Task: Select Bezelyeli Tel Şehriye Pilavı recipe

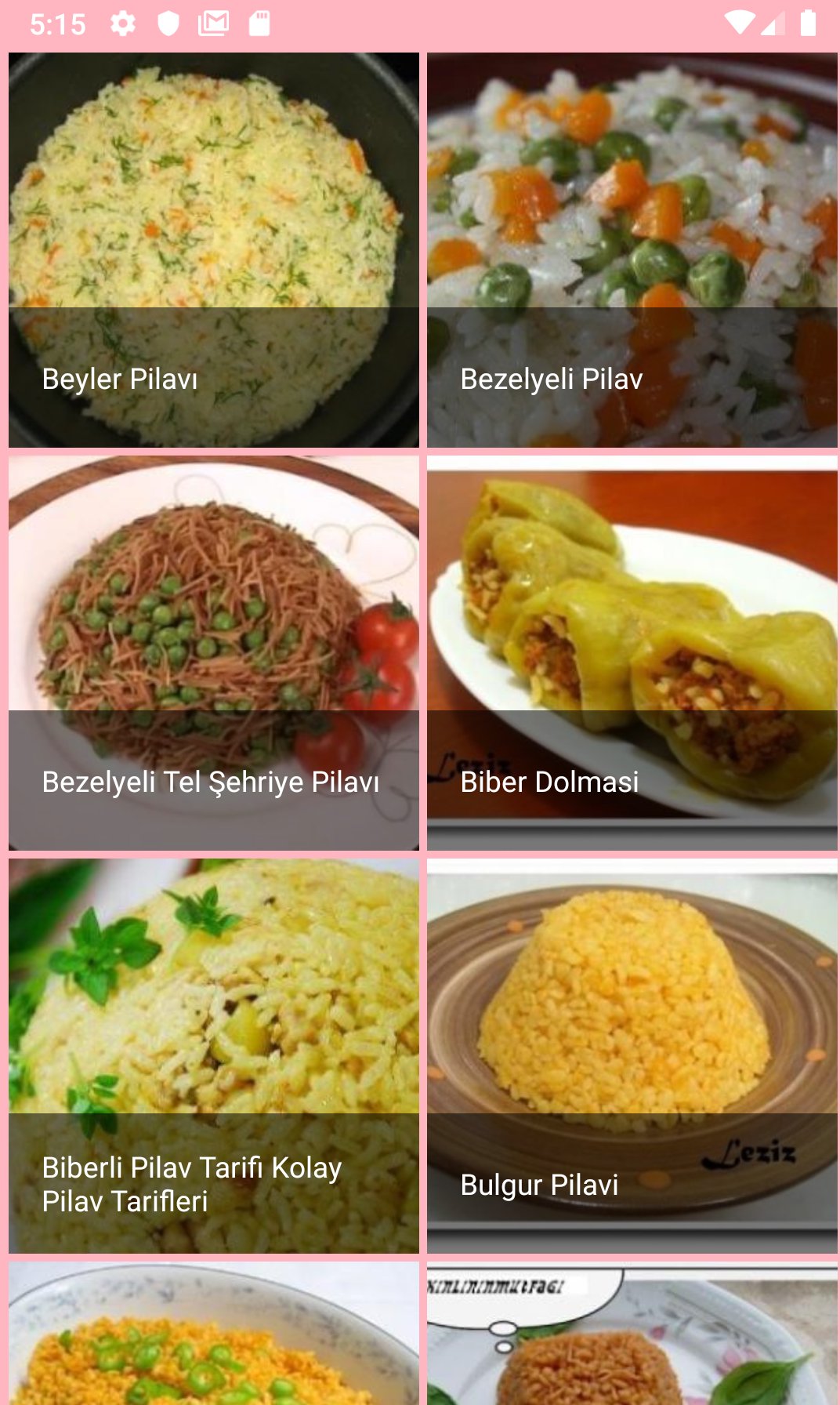Action: point(213,653)
